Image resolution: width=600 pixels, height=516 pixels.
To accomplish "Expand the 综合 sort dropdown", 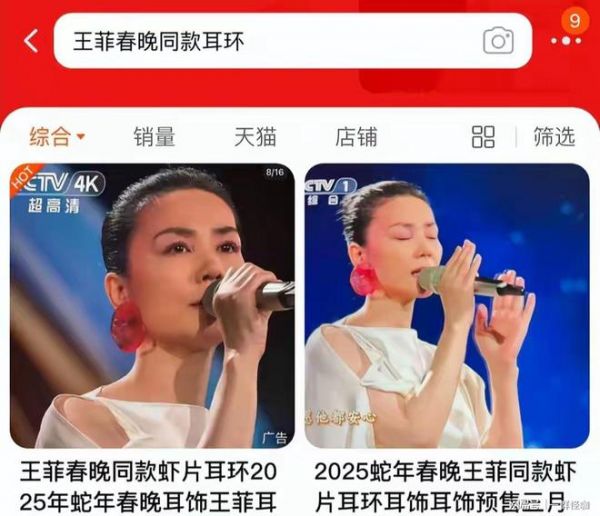I will (x=57, y=137).
